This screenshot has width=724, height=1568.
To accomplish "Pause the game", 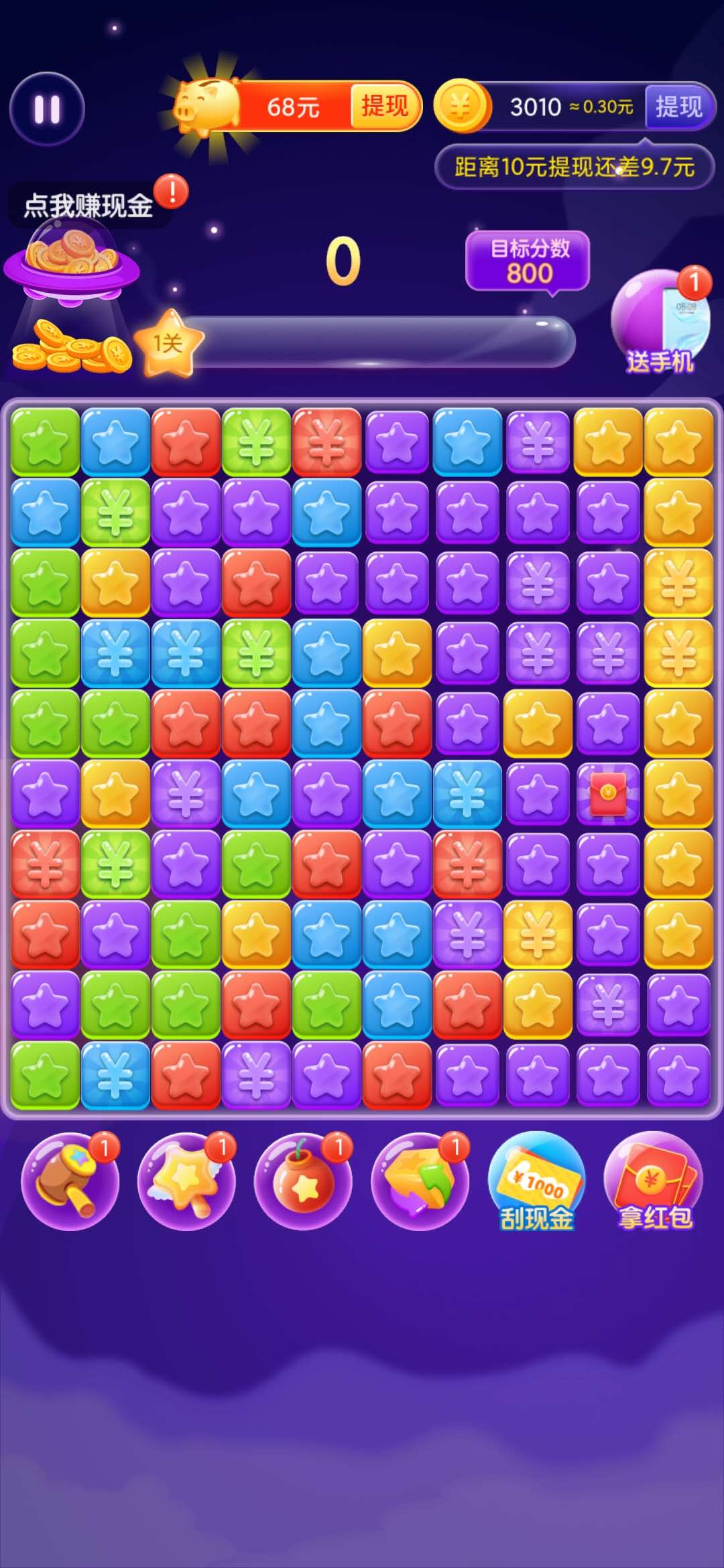I will click(47, 109).
